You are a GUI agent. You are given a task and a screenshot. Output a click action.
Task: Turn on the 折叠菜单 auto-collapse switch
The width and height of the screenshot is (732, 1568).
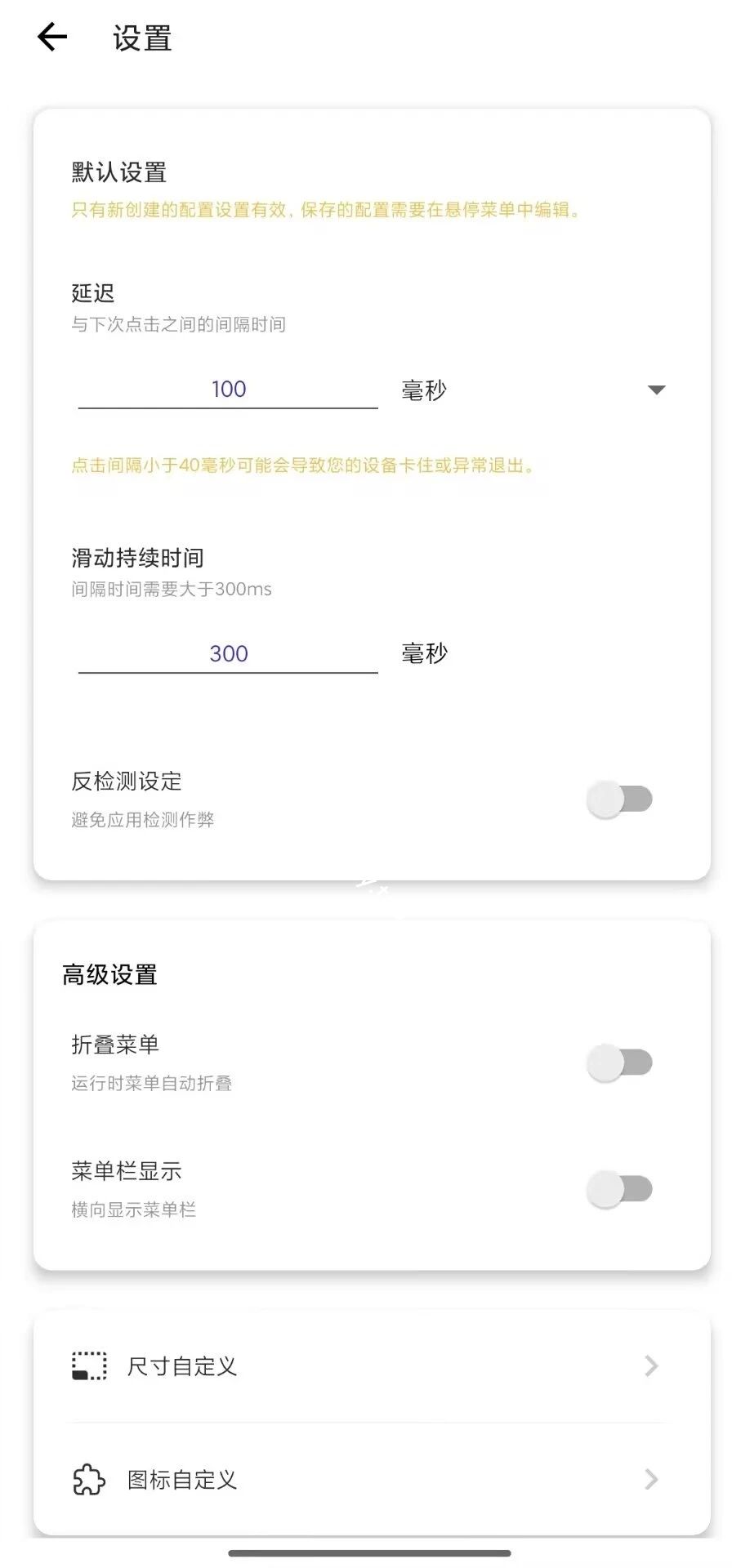[x=621, y=1062]
